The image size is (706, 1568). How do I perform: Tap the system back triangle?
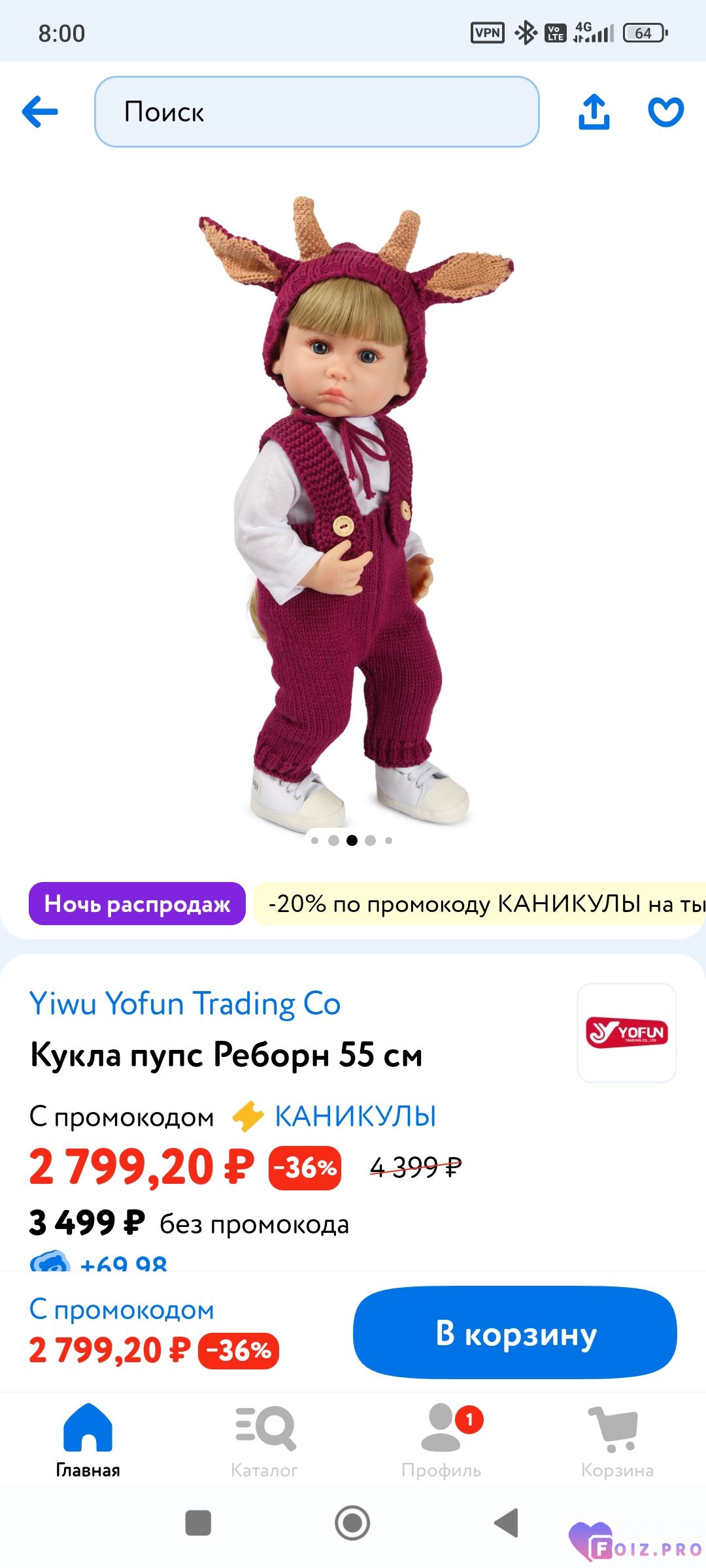point(507,1523)
